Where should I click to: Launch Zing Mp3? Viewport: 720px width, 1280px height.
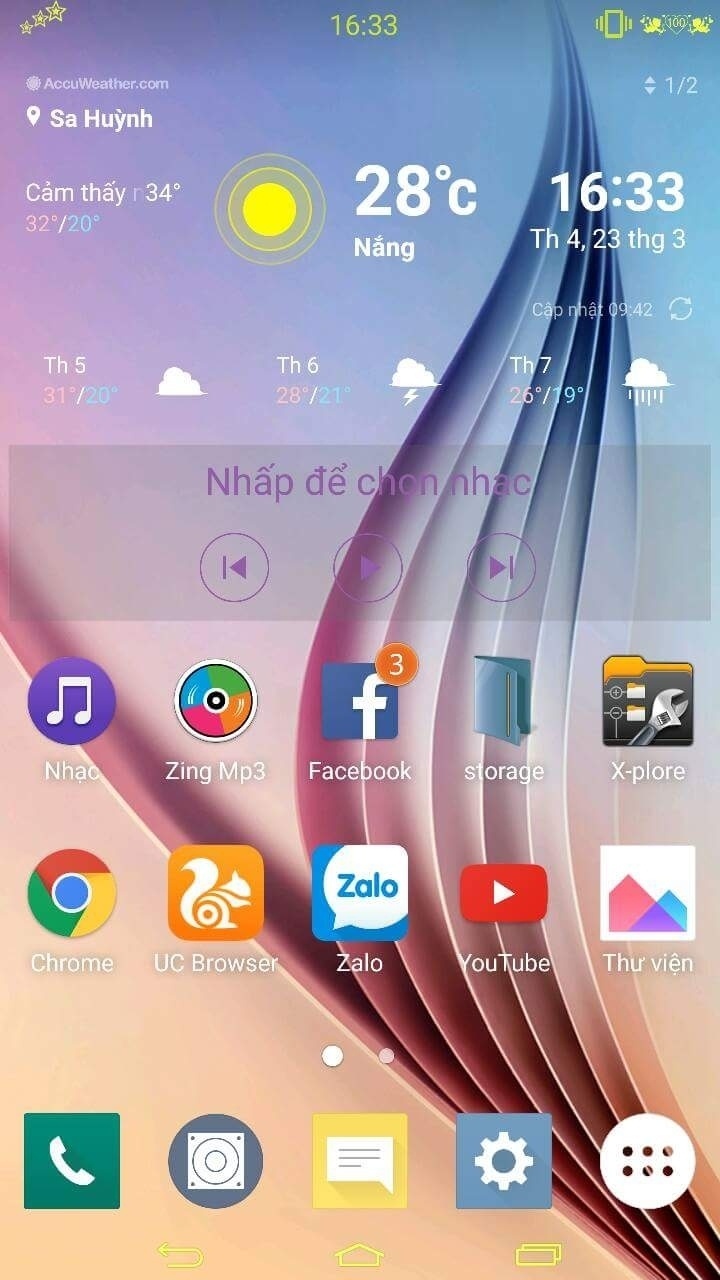pyautogui.click(x=216, y=719)
